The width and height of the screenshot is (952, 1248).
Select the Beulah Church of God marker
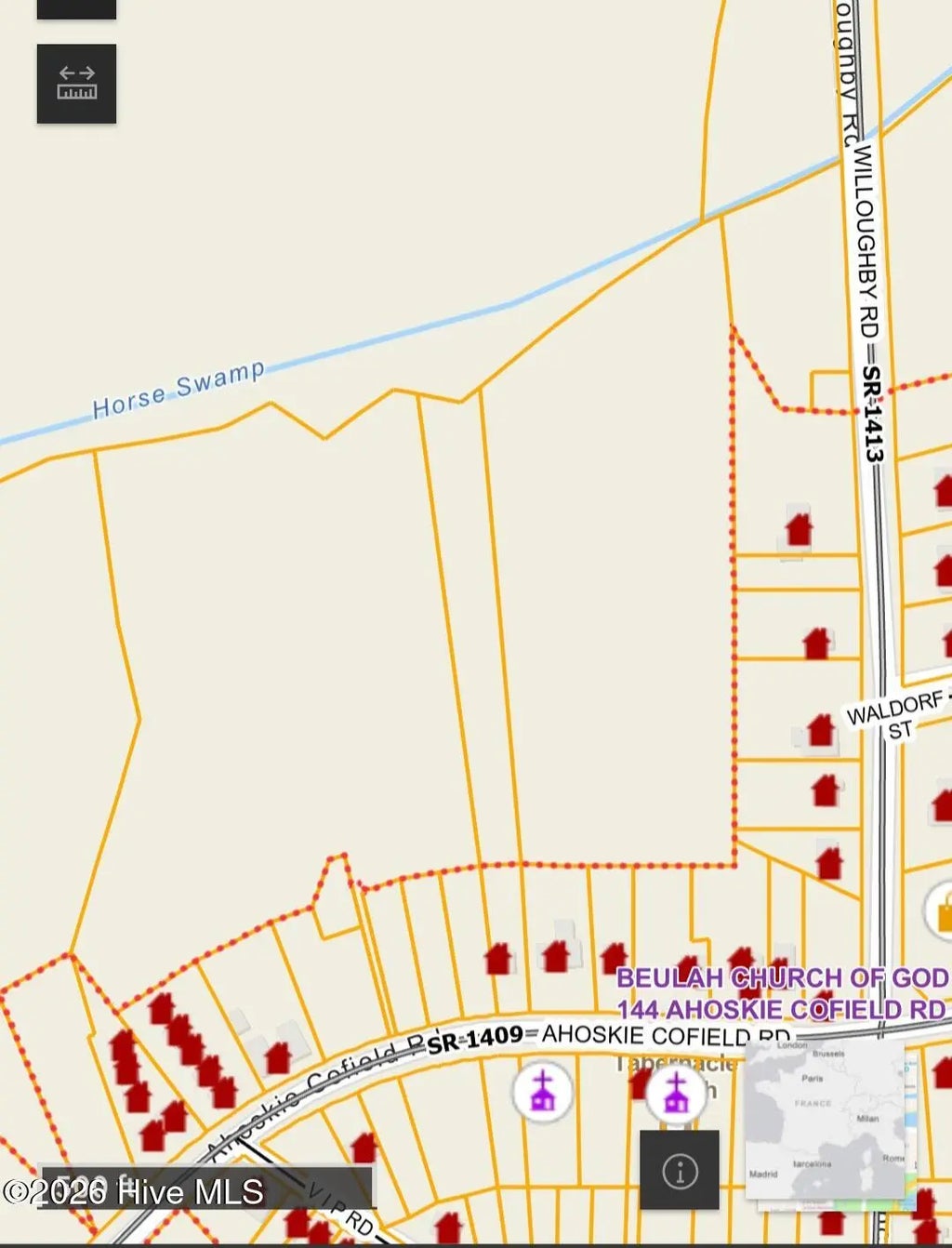[x=676, y=1094]
